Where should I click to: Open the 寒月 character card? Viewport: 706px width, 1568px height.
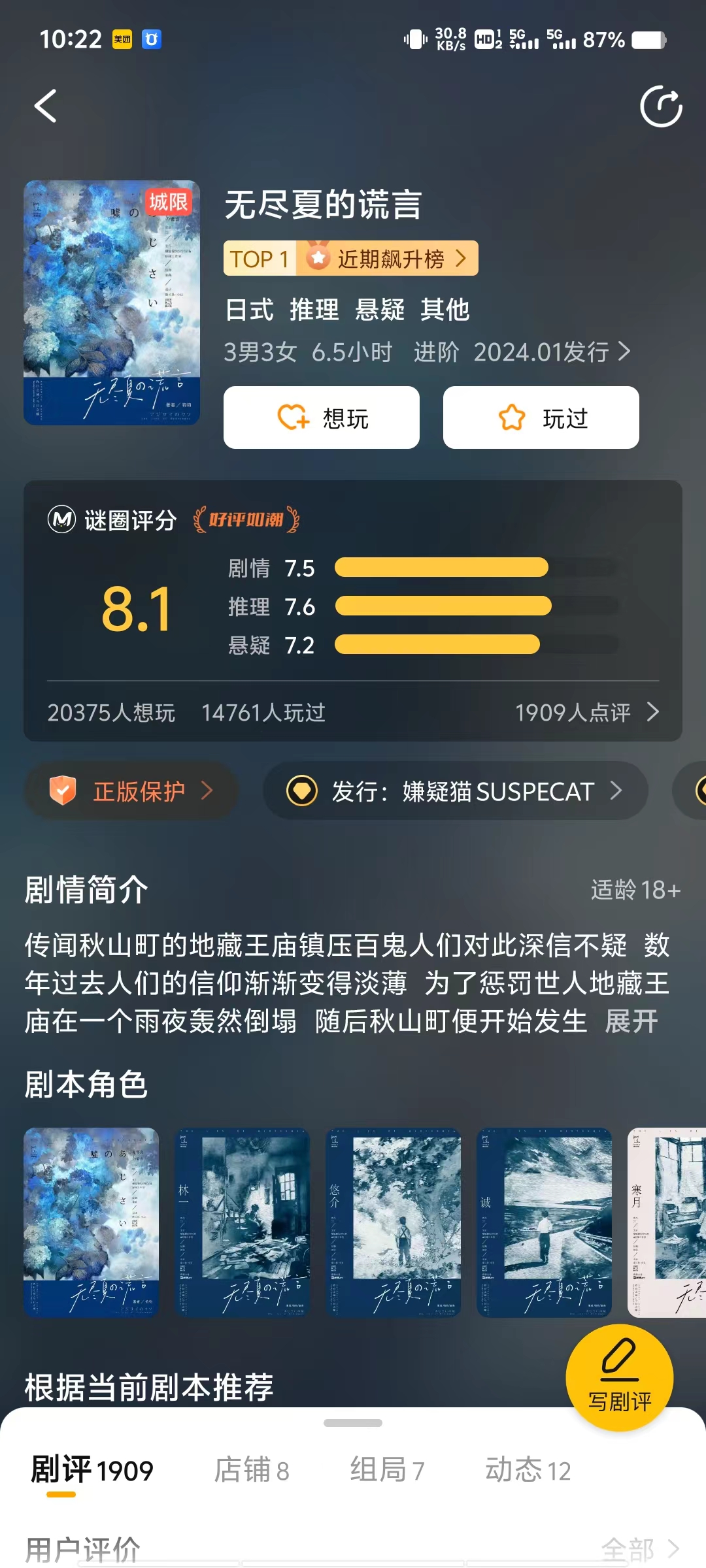667,1222
